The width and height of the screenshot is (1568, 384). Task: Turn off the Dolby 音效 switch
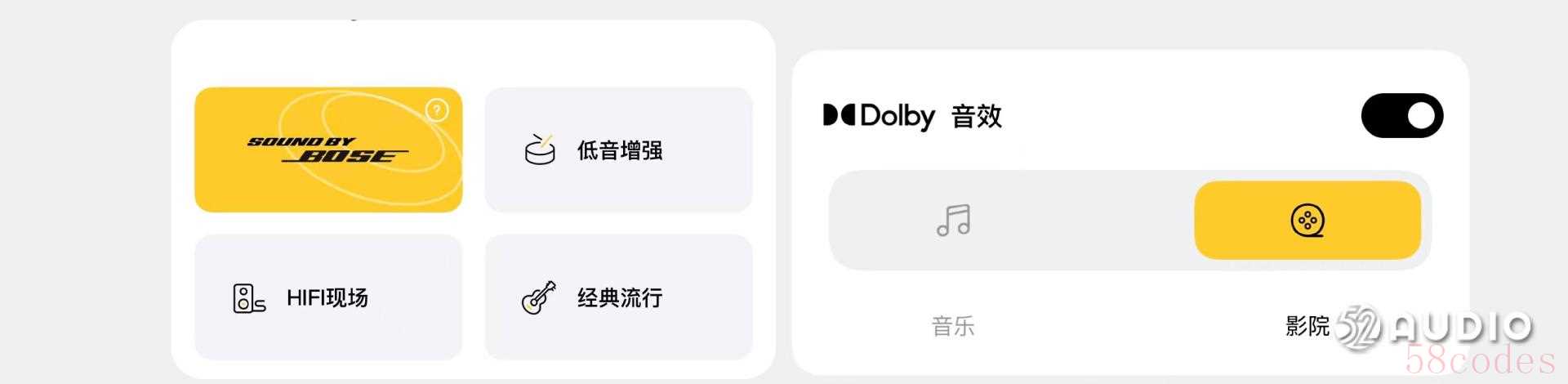point(1401,116)
